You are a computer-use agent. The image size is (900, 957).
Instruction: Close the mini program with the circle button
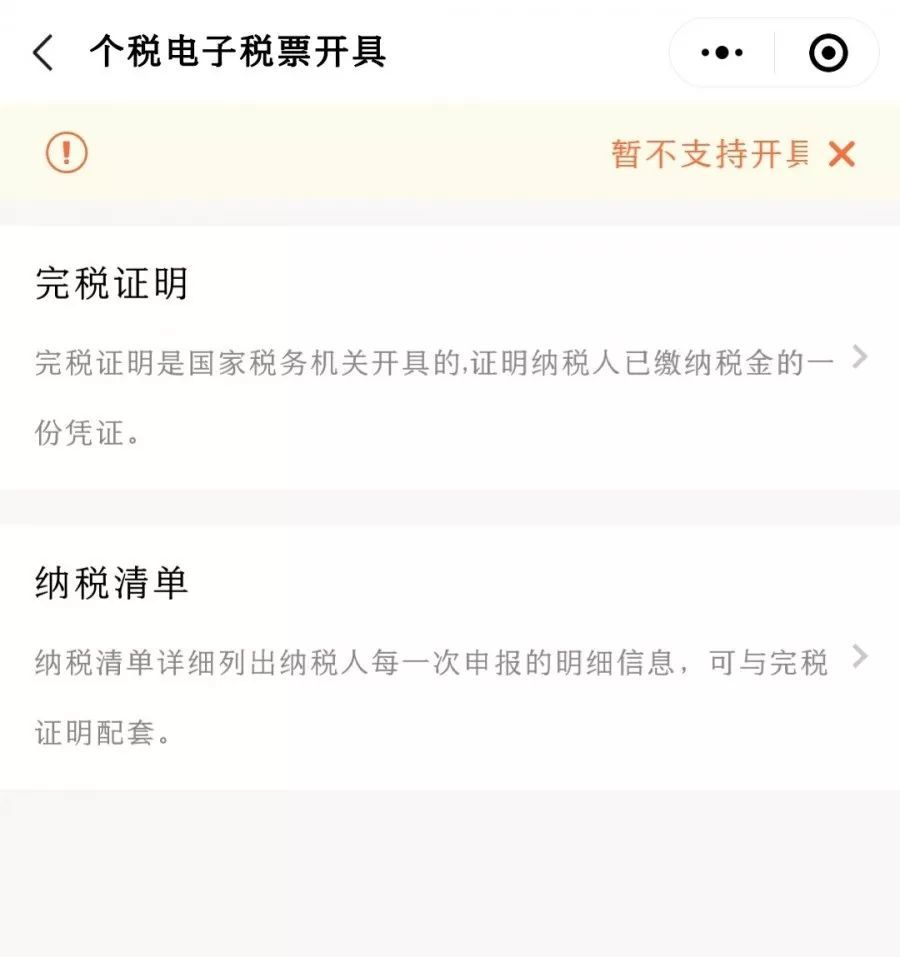[828, 53]
